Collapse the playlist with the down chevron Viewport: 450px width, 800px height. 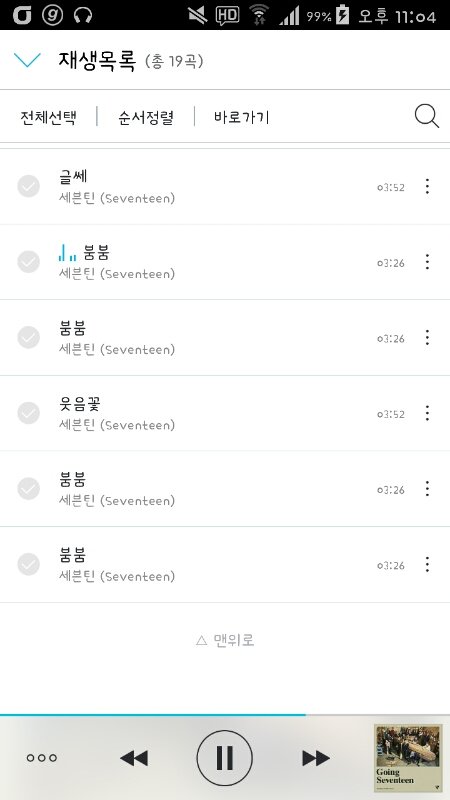[x=27, y=60]
